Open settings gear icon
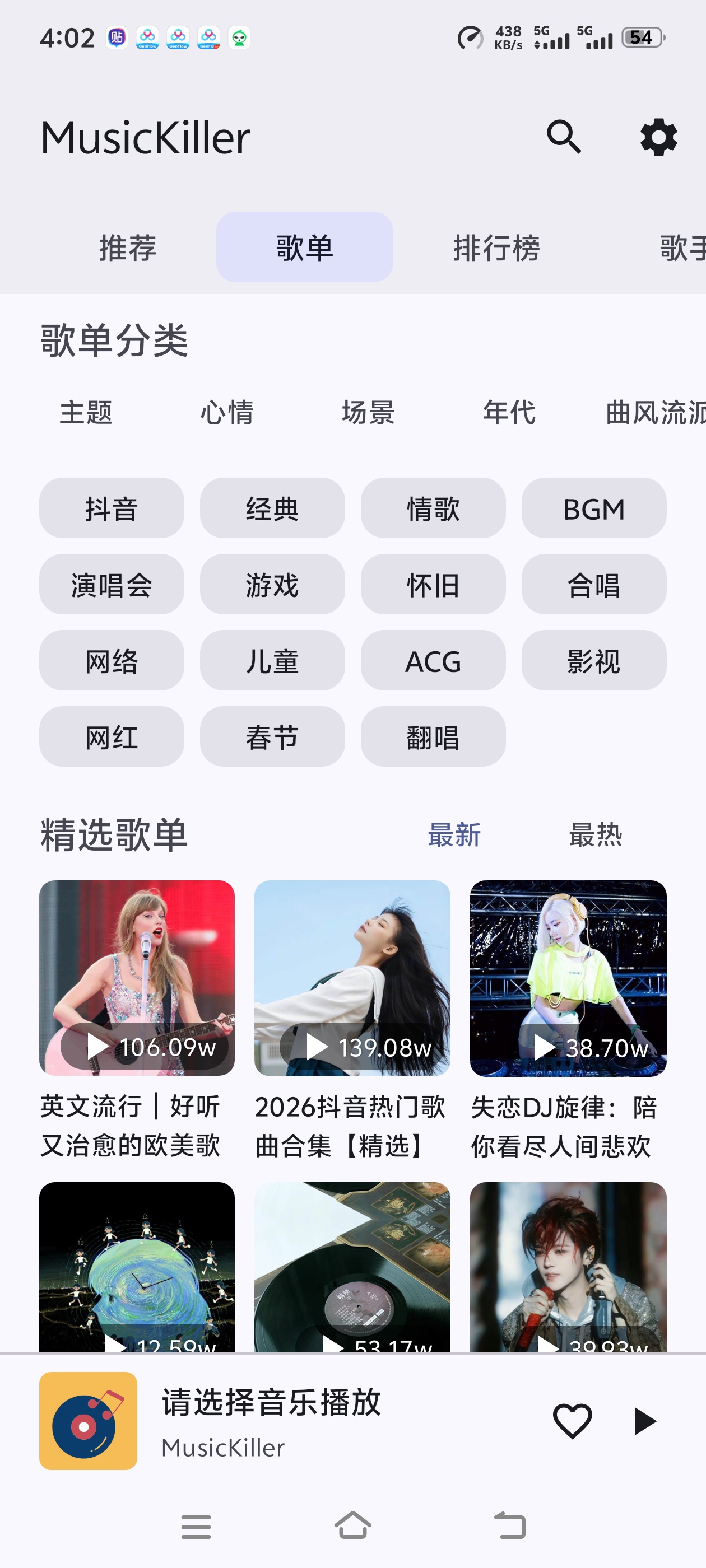Image resolution: width=706 pixels, height=1568 pixels. 658,137
